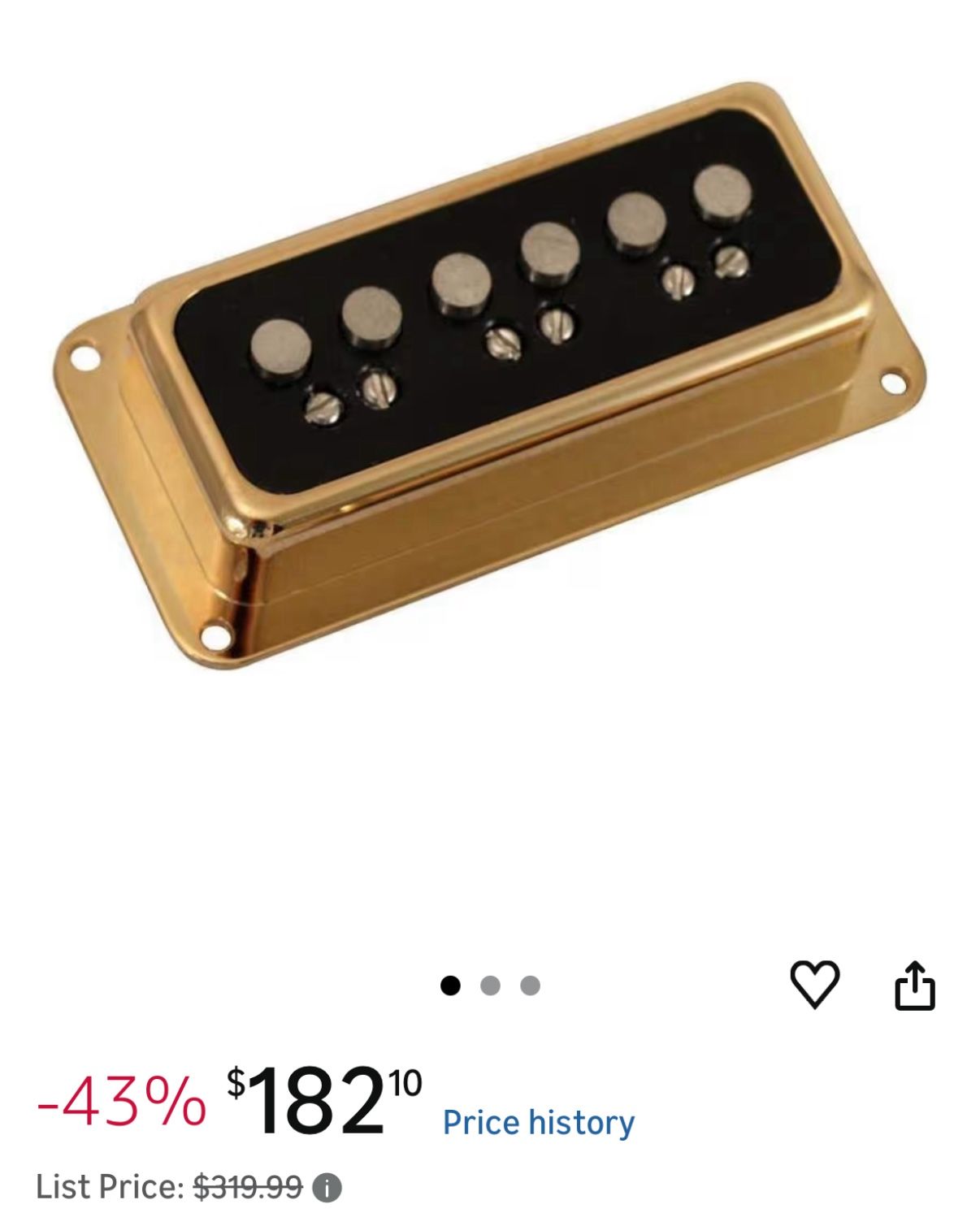Jump to the third carousel dot
Image resolution: width=980 pixels, height=1226 pixels.
point(531,984)
